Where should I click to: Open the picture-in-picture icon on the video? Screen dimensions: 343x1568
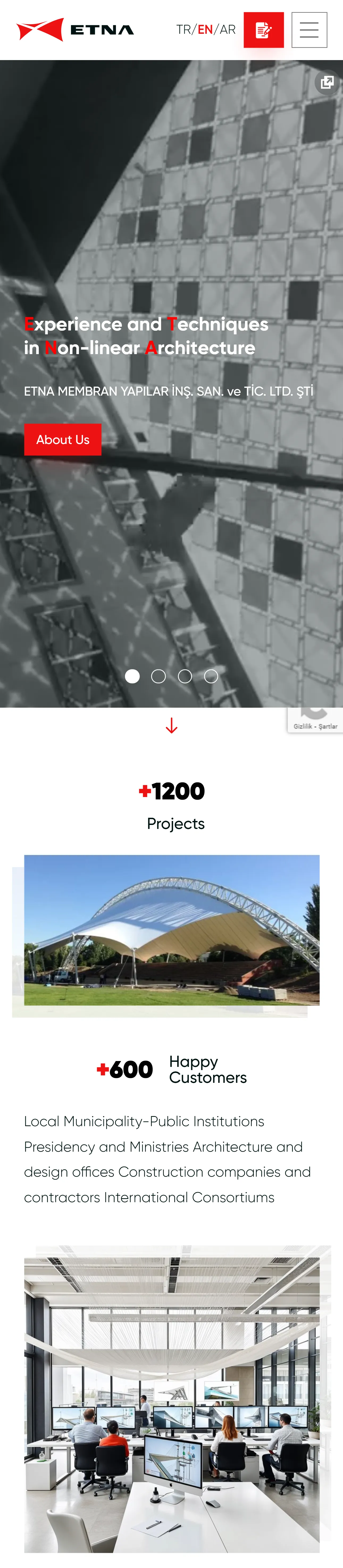pos(327,82)
